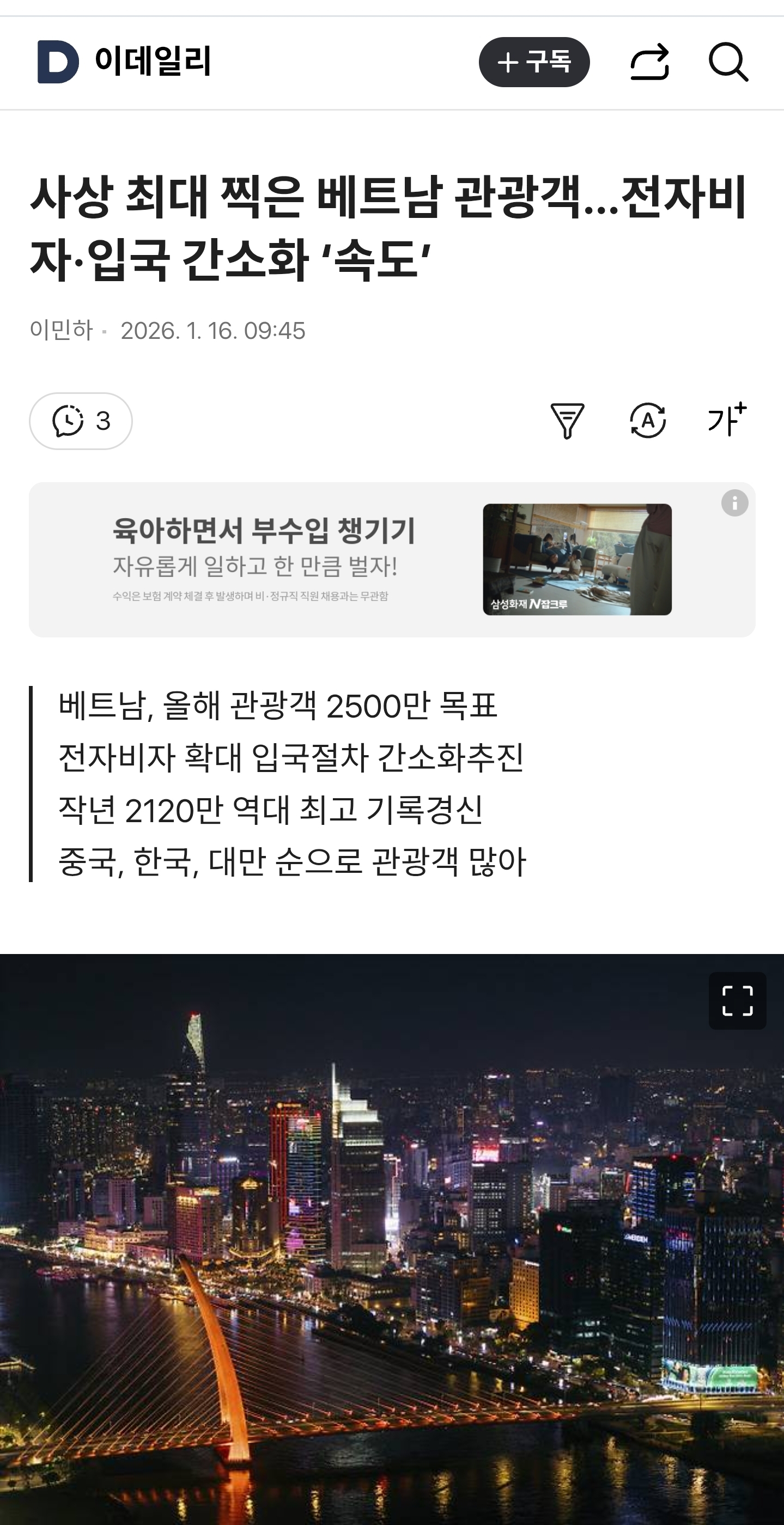Viewport: 784px width, 1525px height.
Task: Expand the night skyline photo fullscreen
Action: (737, 1001)
